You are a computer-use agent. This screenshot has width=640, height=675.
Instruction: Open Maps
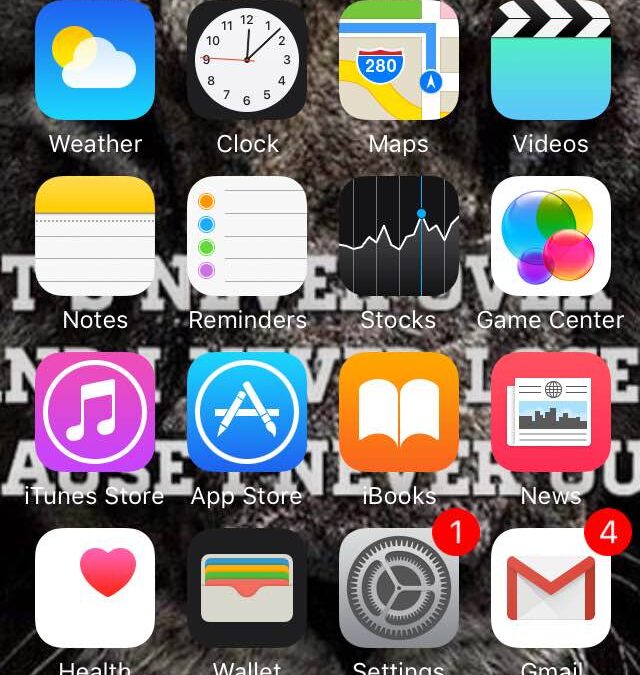click(399, 60)
